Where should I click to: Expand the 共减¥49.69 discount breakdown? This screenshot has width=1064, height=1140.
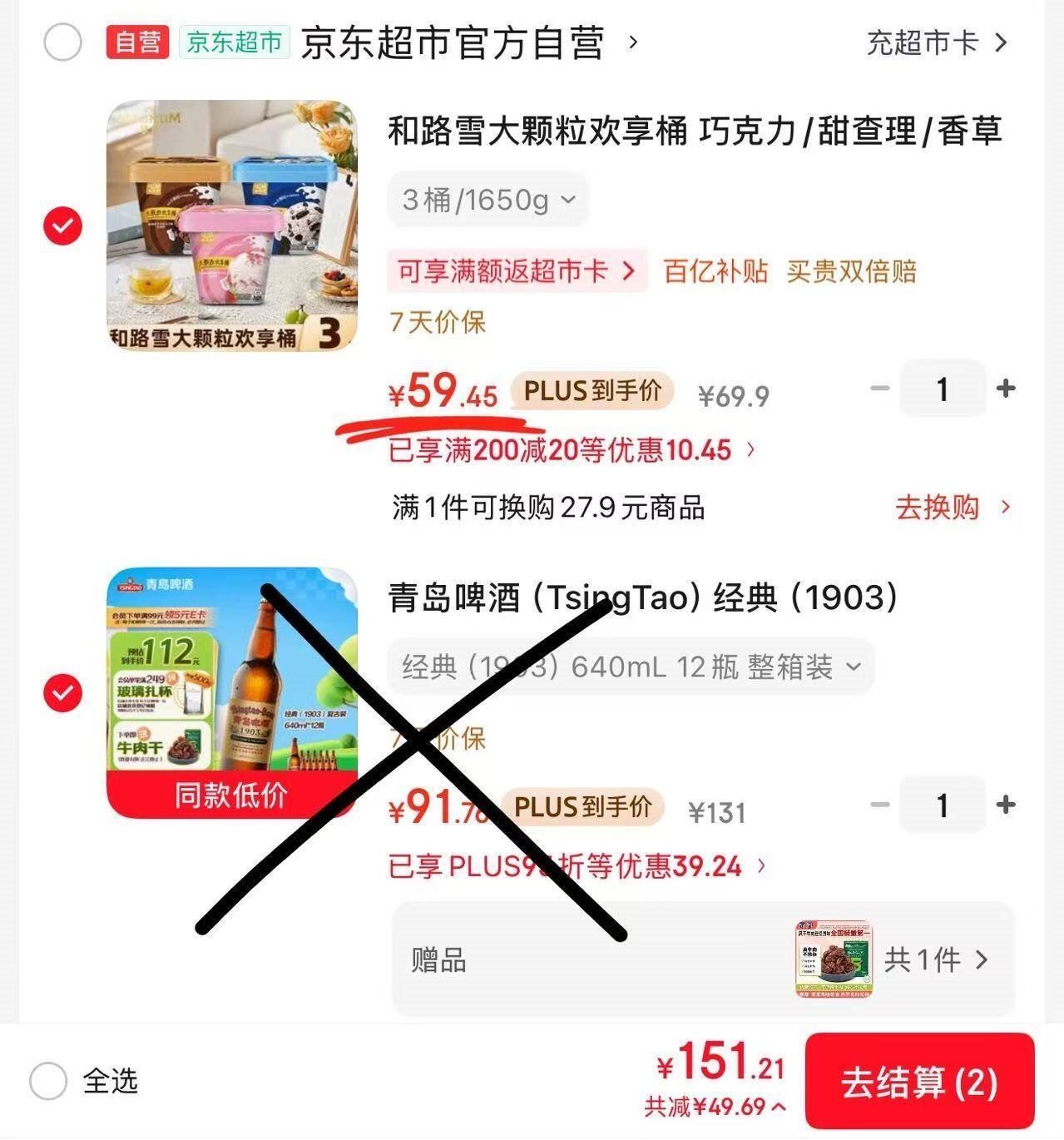pyautogui.click(x=715, y=1107)
